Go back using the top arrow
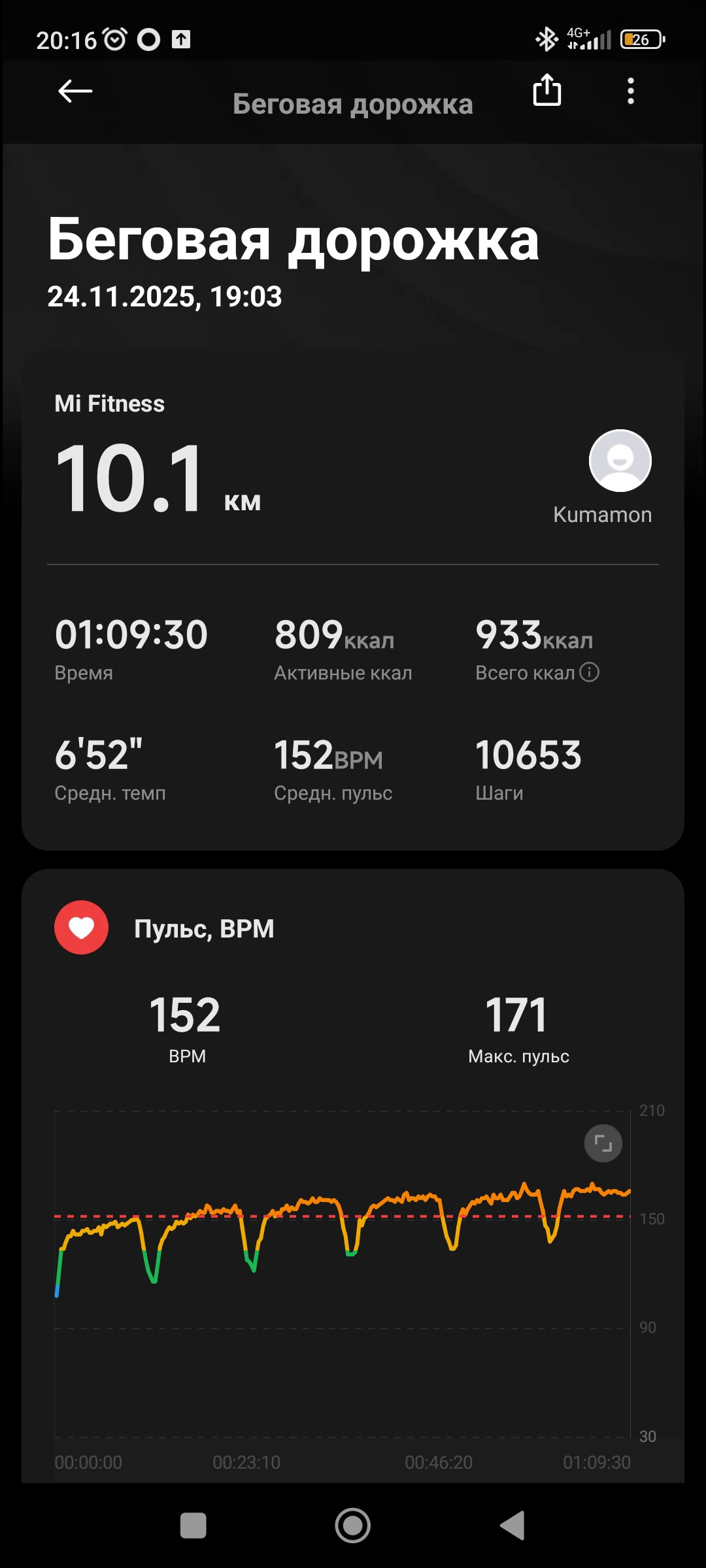The height and width of the screenshot is (1568, 706). pos(75,91)
